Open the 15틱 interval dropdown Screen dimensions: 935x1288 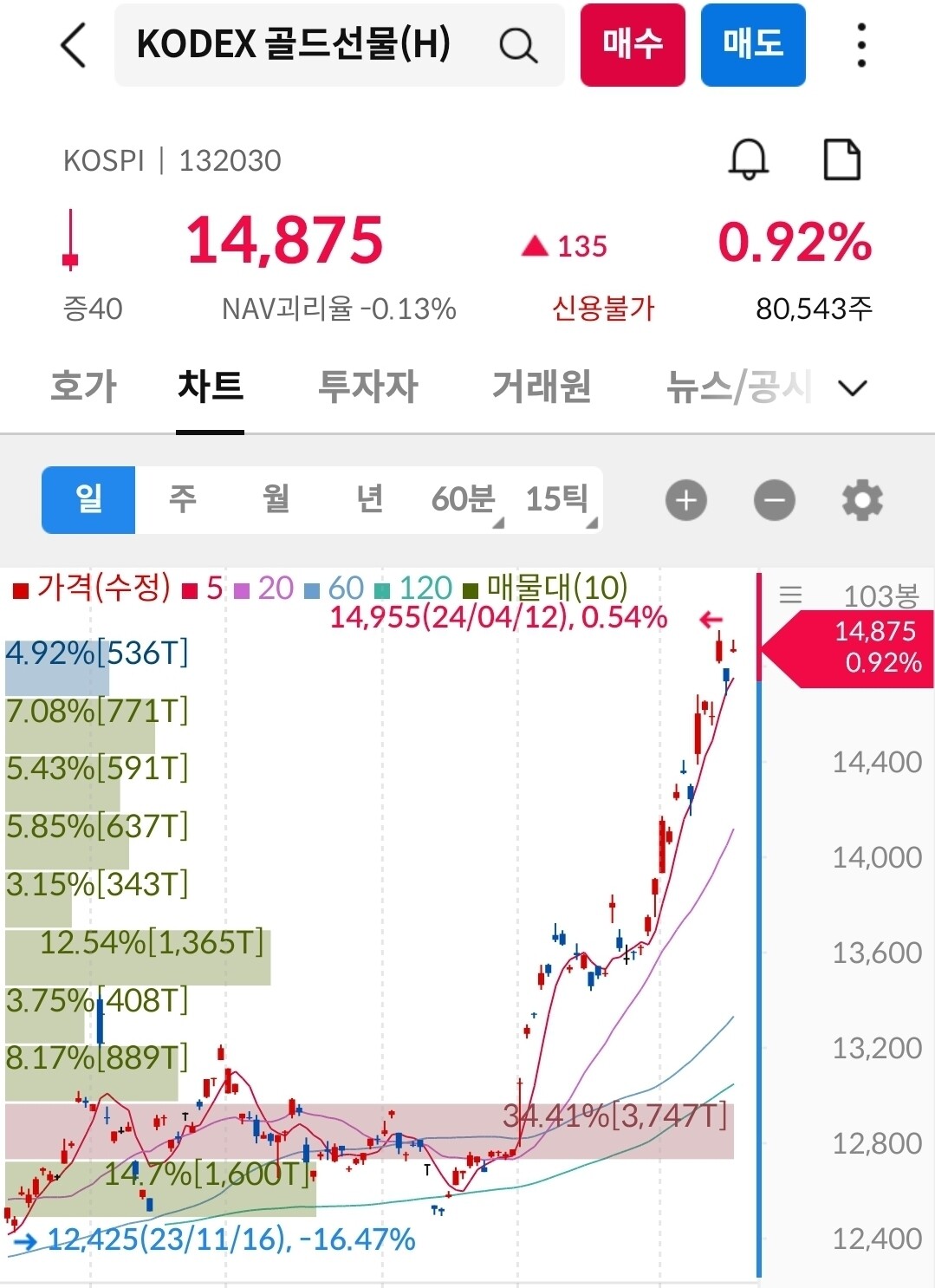pyautogui.click(x=559, y=499)
